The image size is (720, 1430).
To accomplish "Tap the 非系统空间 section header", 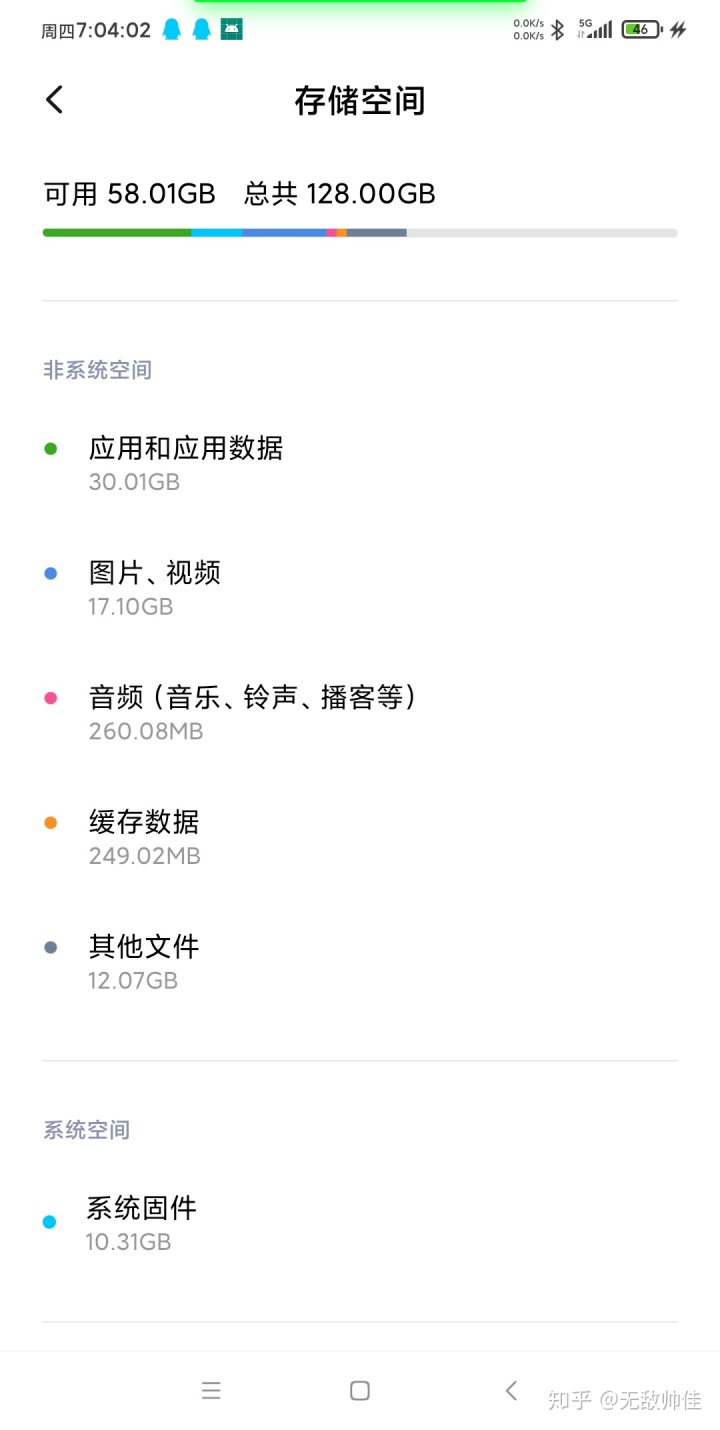I will point(96,370).
